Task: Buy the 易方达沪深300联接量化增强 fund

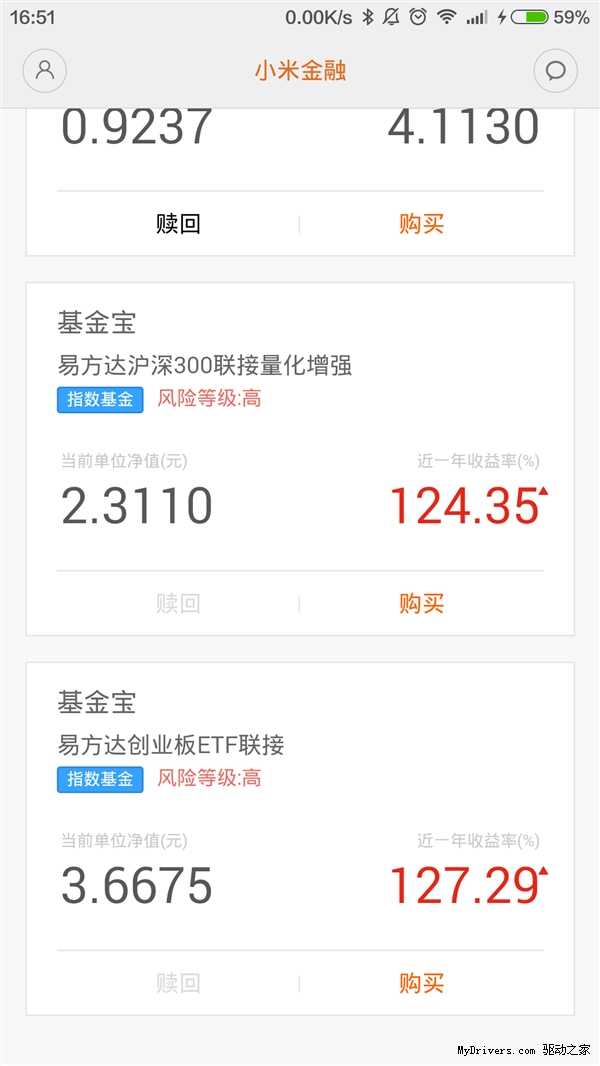Action: tap(421, 603)
